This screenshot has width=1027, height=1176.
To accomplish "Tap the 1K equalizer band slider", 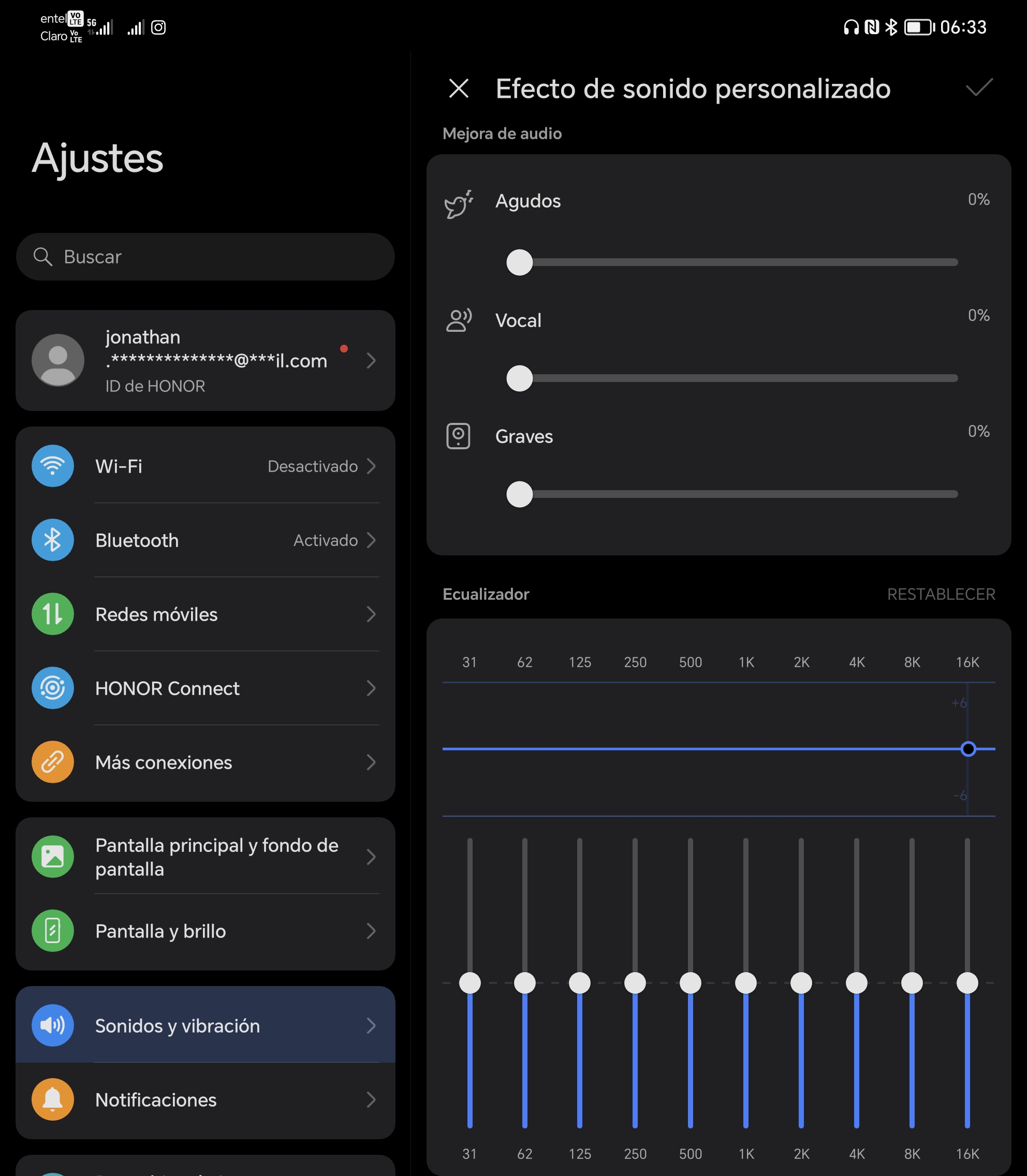I will (x=745, y=982).
